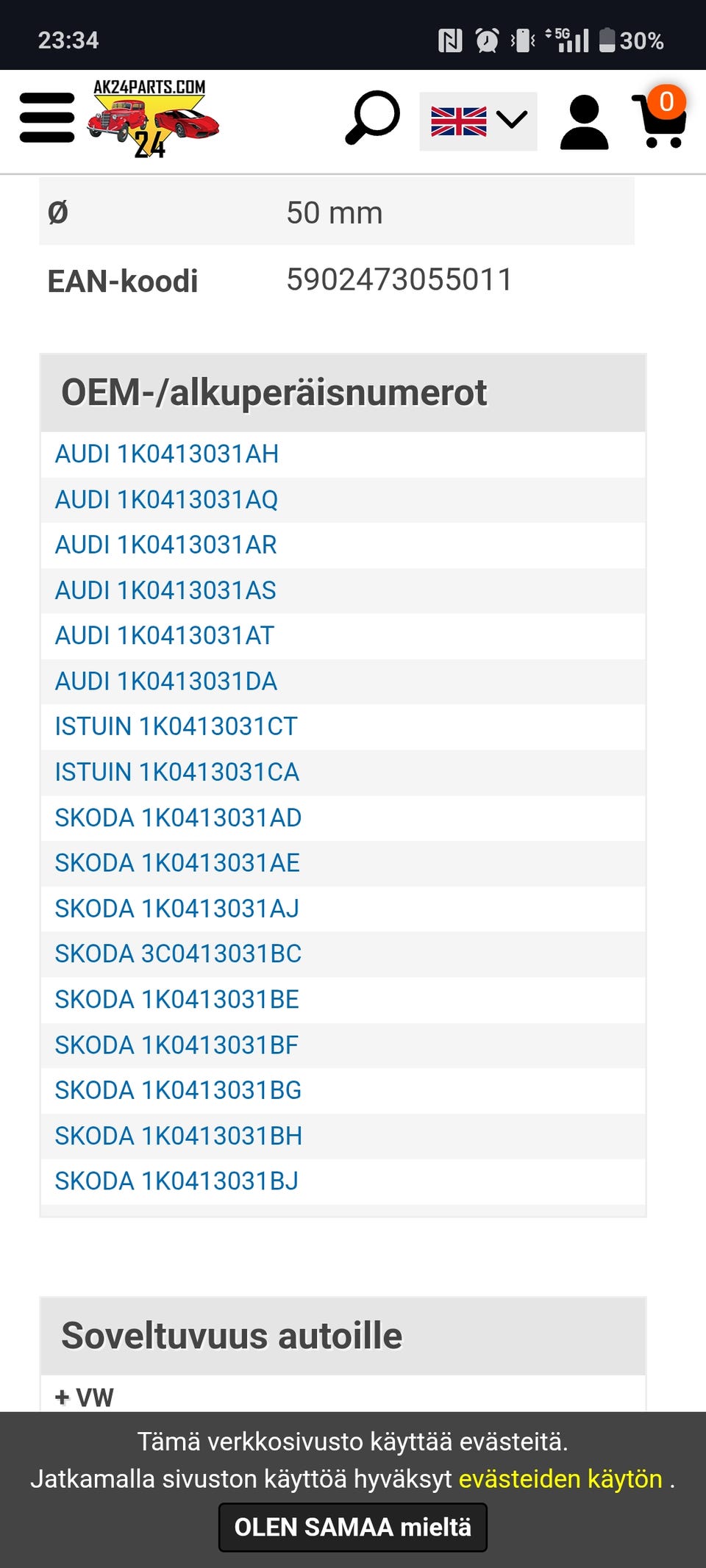Expand the VW compatibility section
Screen dimensions: 706x1568
coord(85,1397)
